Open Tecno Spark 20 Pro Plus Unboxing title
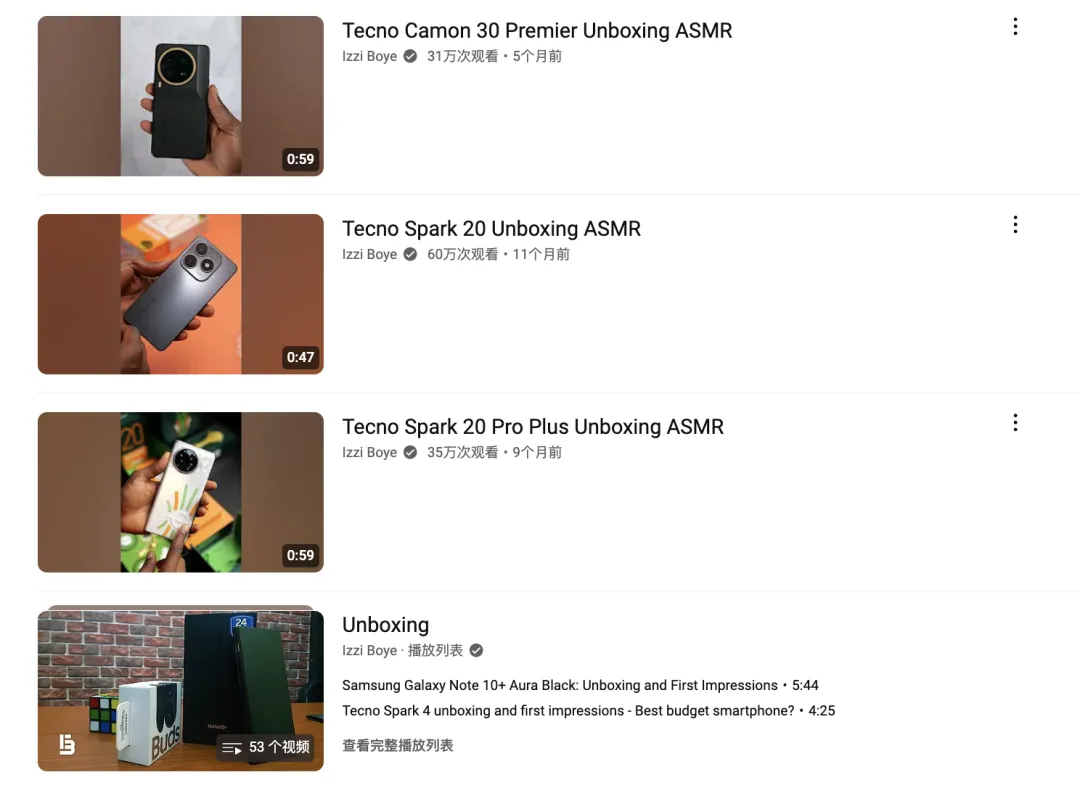1080x788 pixels. 532,427
